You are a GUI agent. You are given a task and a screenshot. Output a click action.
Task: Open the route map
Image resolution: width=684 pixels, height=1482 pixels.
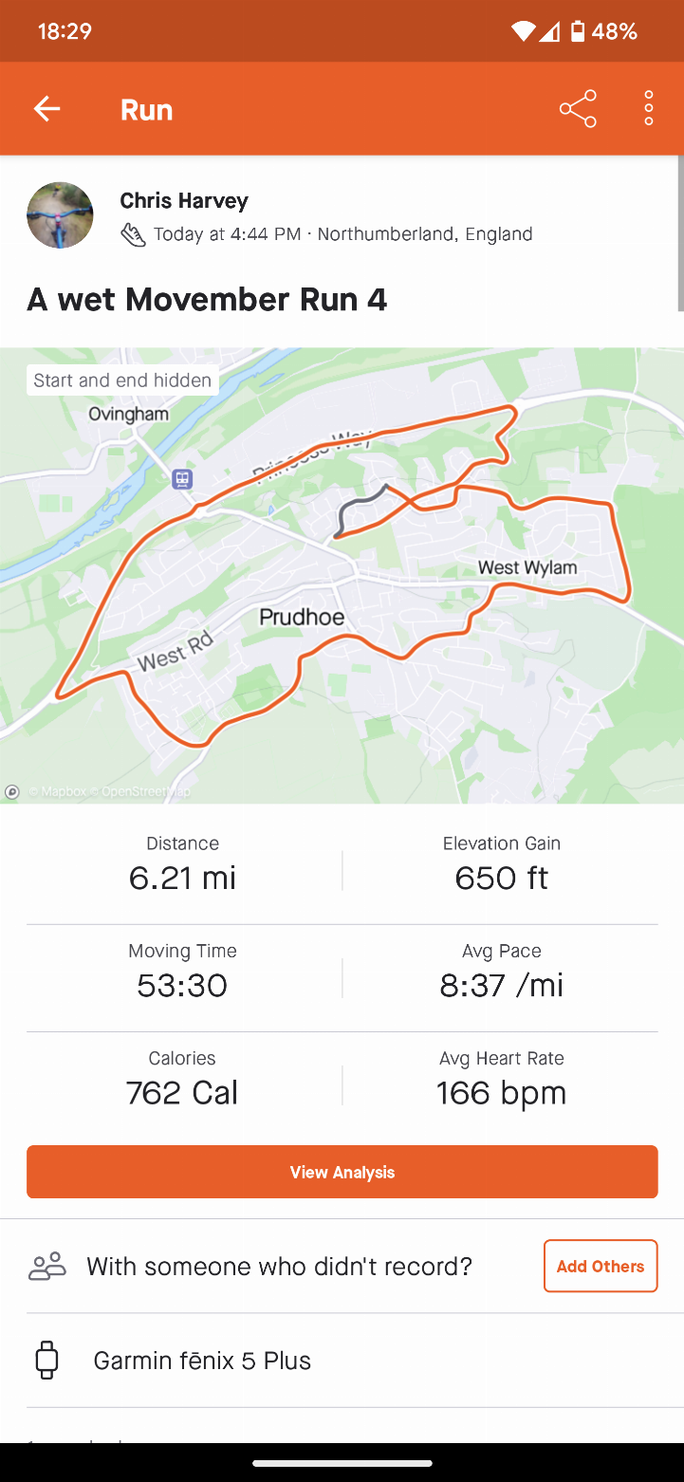click(342, 575)
